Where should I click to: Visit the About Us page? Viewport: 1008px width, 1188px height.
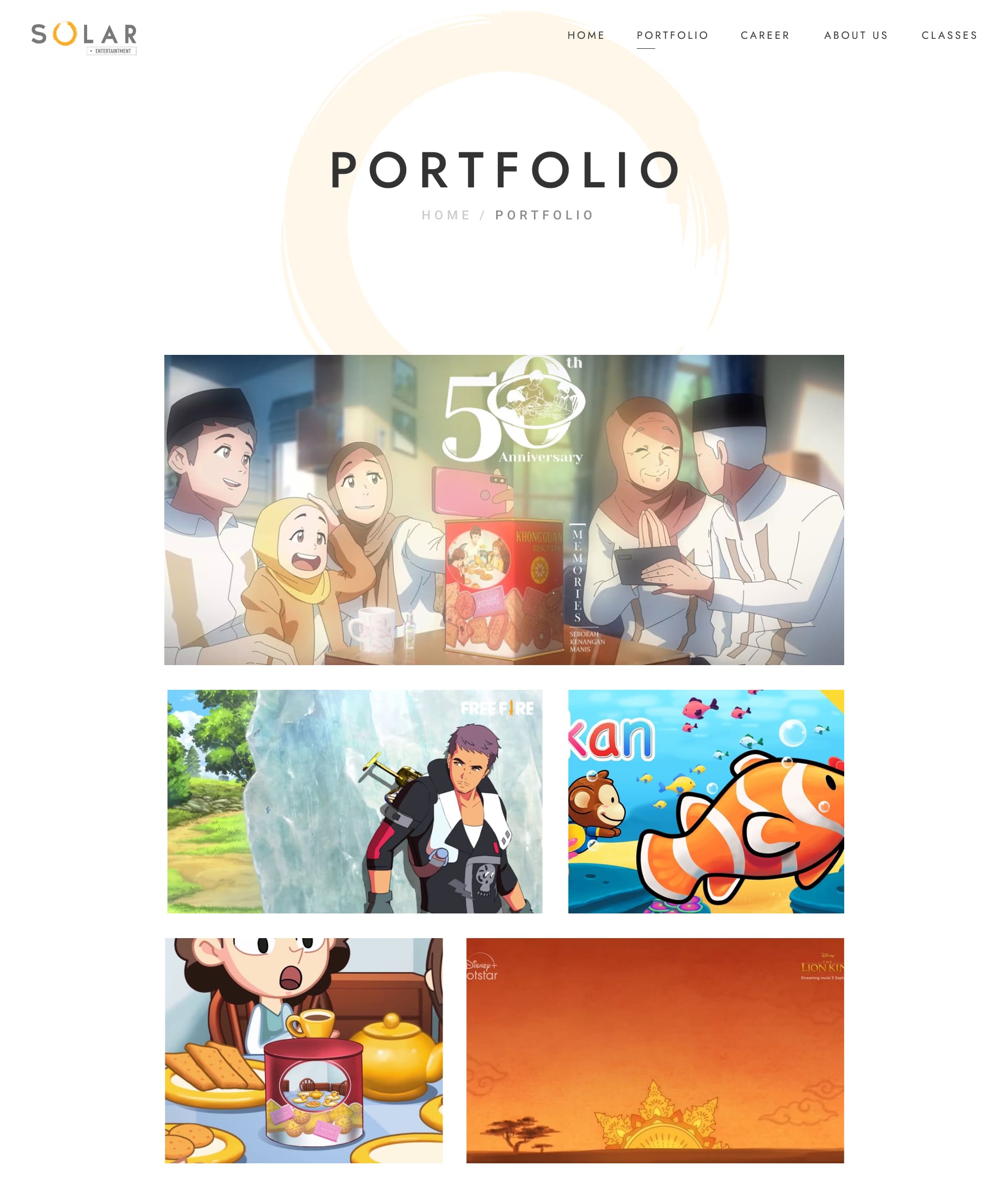(x=855, y=35)
